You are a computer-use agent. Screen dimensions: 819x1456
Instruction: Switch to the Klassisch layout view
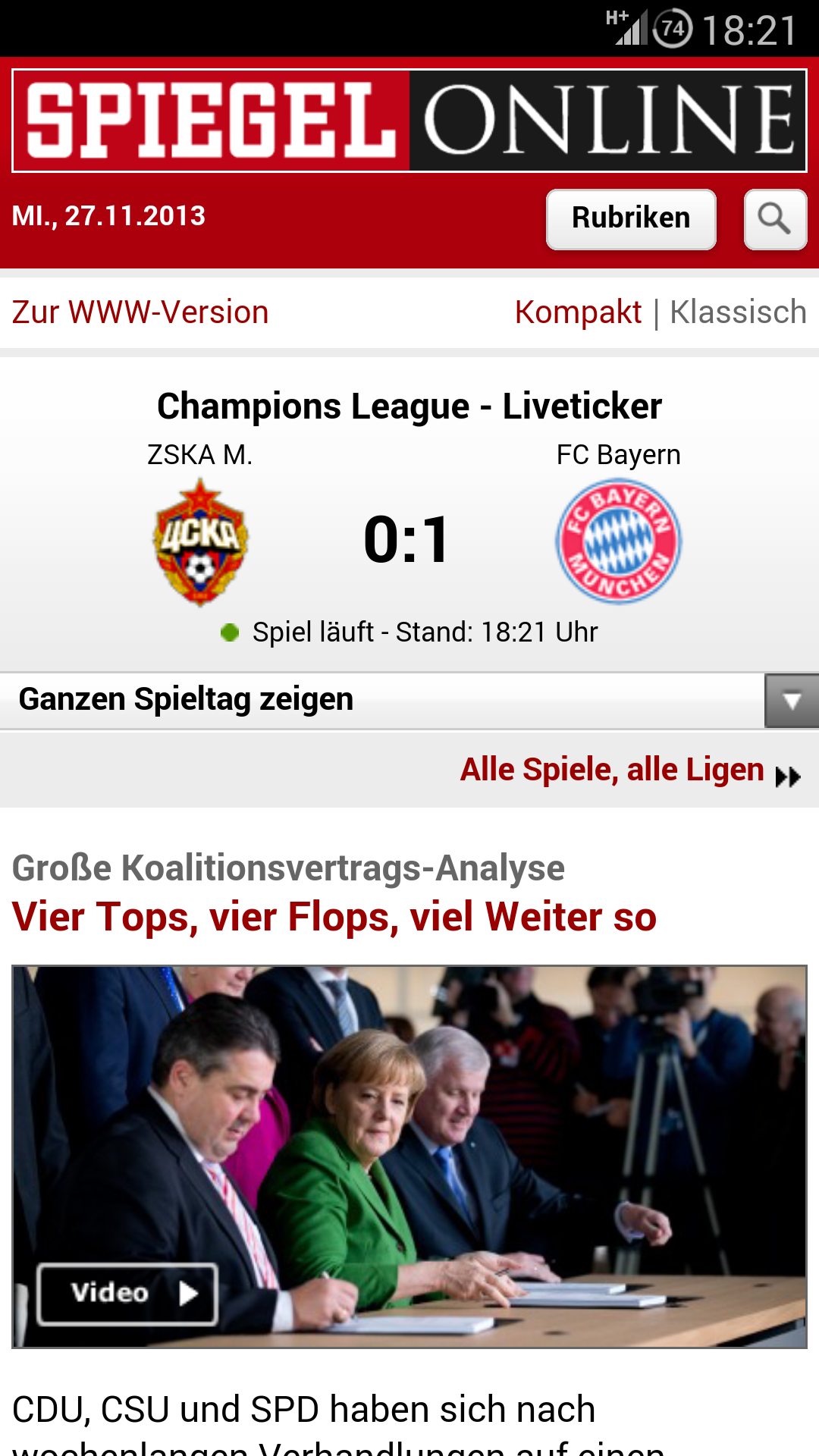tap(738, 312)
